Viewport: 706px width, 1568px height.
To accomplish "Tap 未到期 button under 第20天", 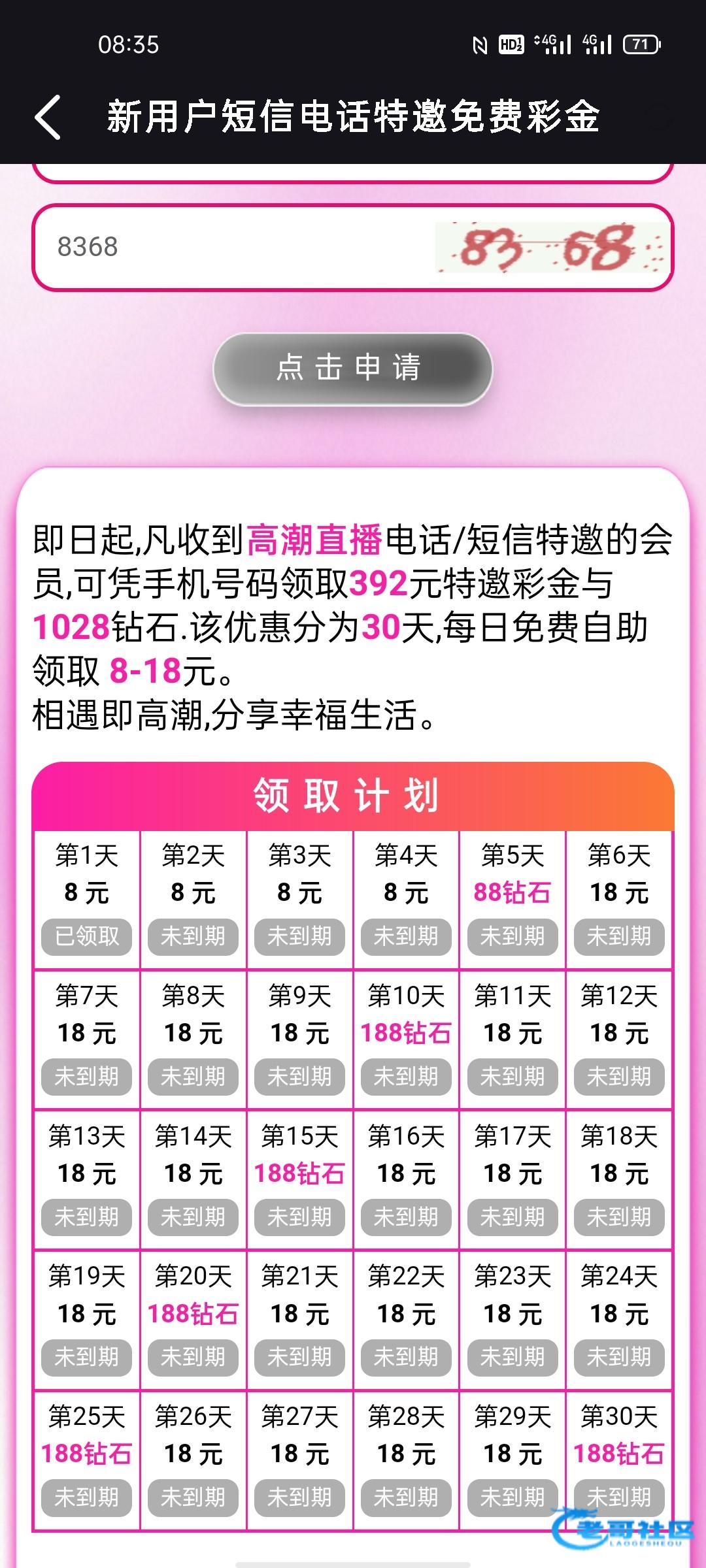I will tap(193, 1358).
